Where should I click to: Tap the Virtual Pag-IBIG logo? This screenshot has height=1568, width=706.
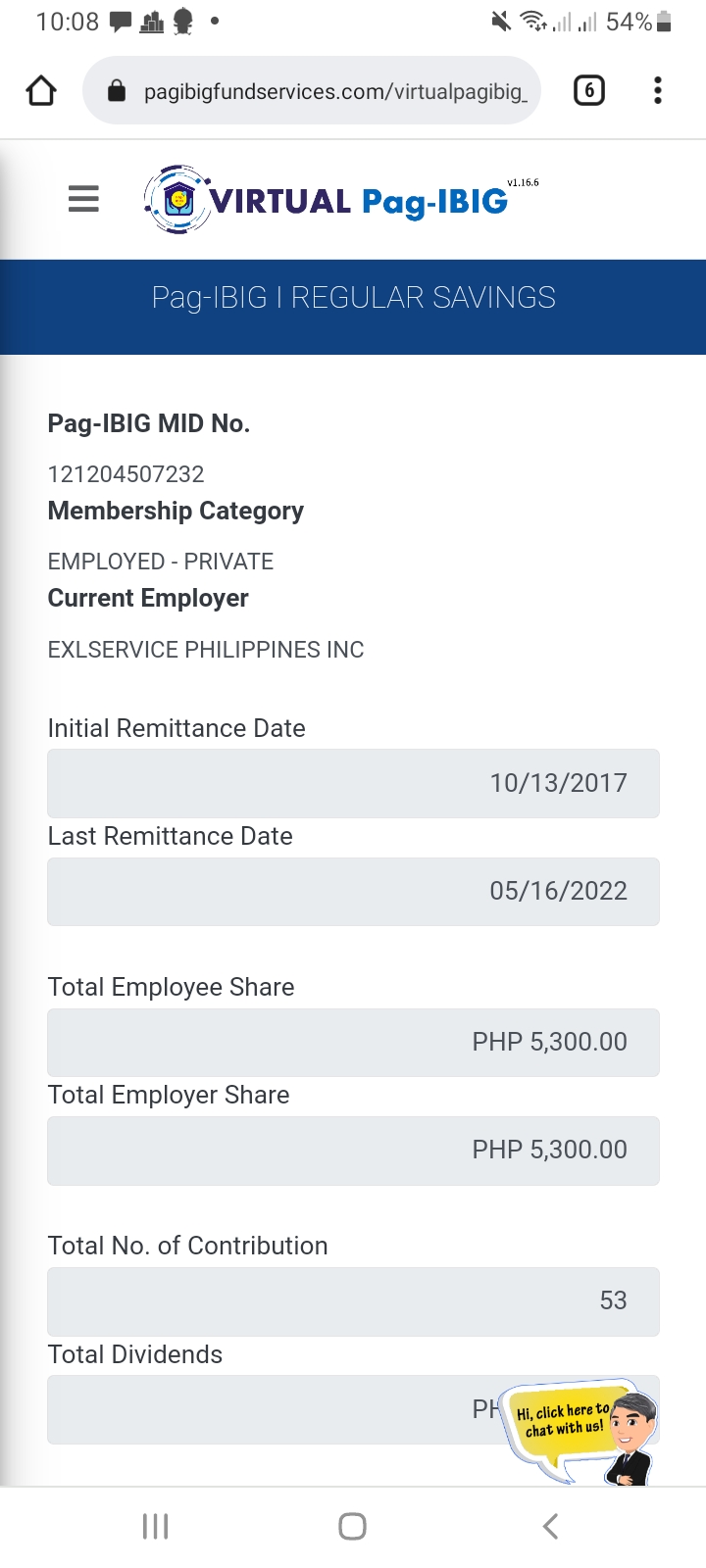click(x=328, y=200)
